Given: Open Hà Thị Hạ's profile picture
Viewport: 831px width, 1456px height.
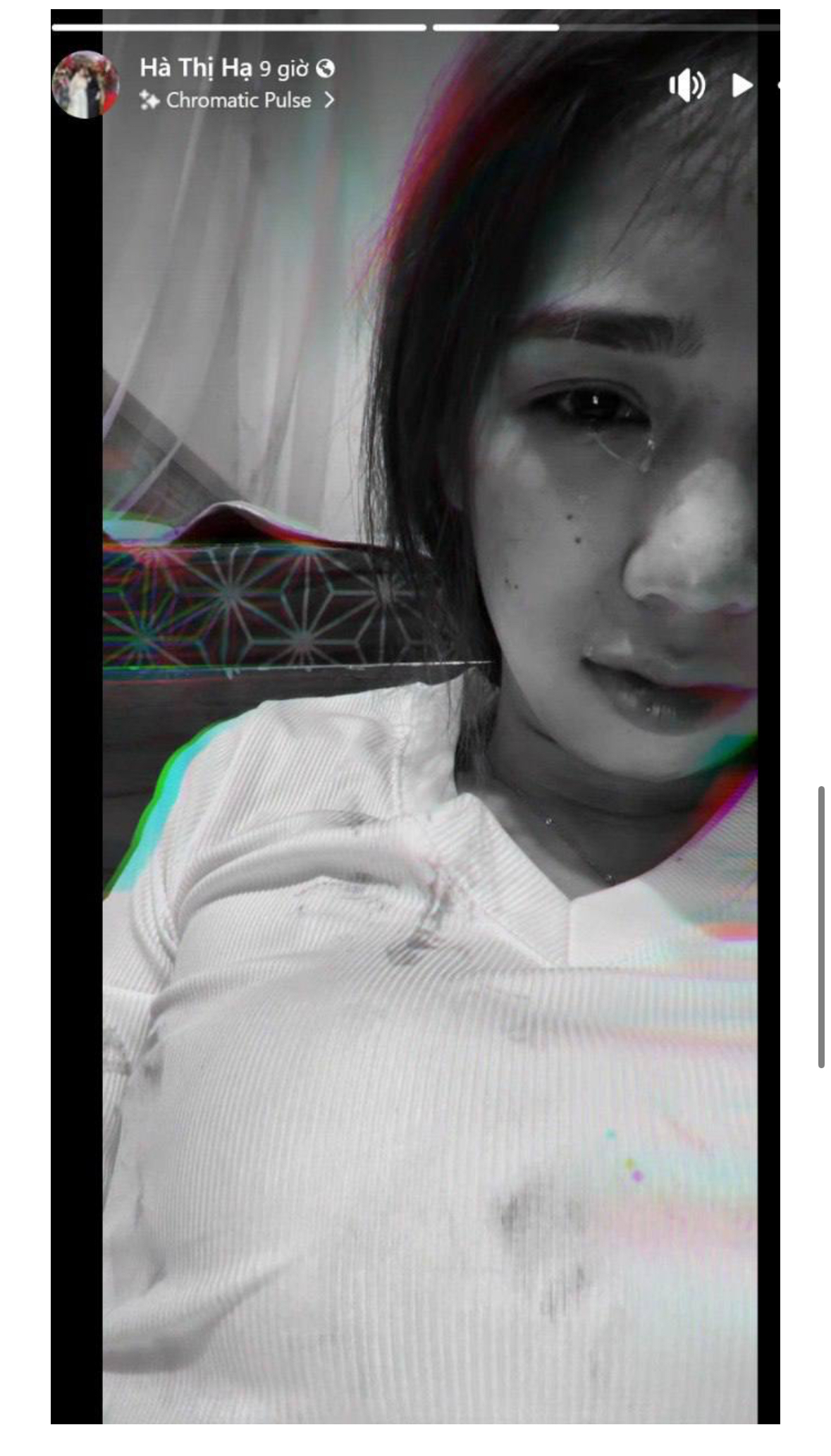Looking at the screenshot, I should click(x=85, y=85).
